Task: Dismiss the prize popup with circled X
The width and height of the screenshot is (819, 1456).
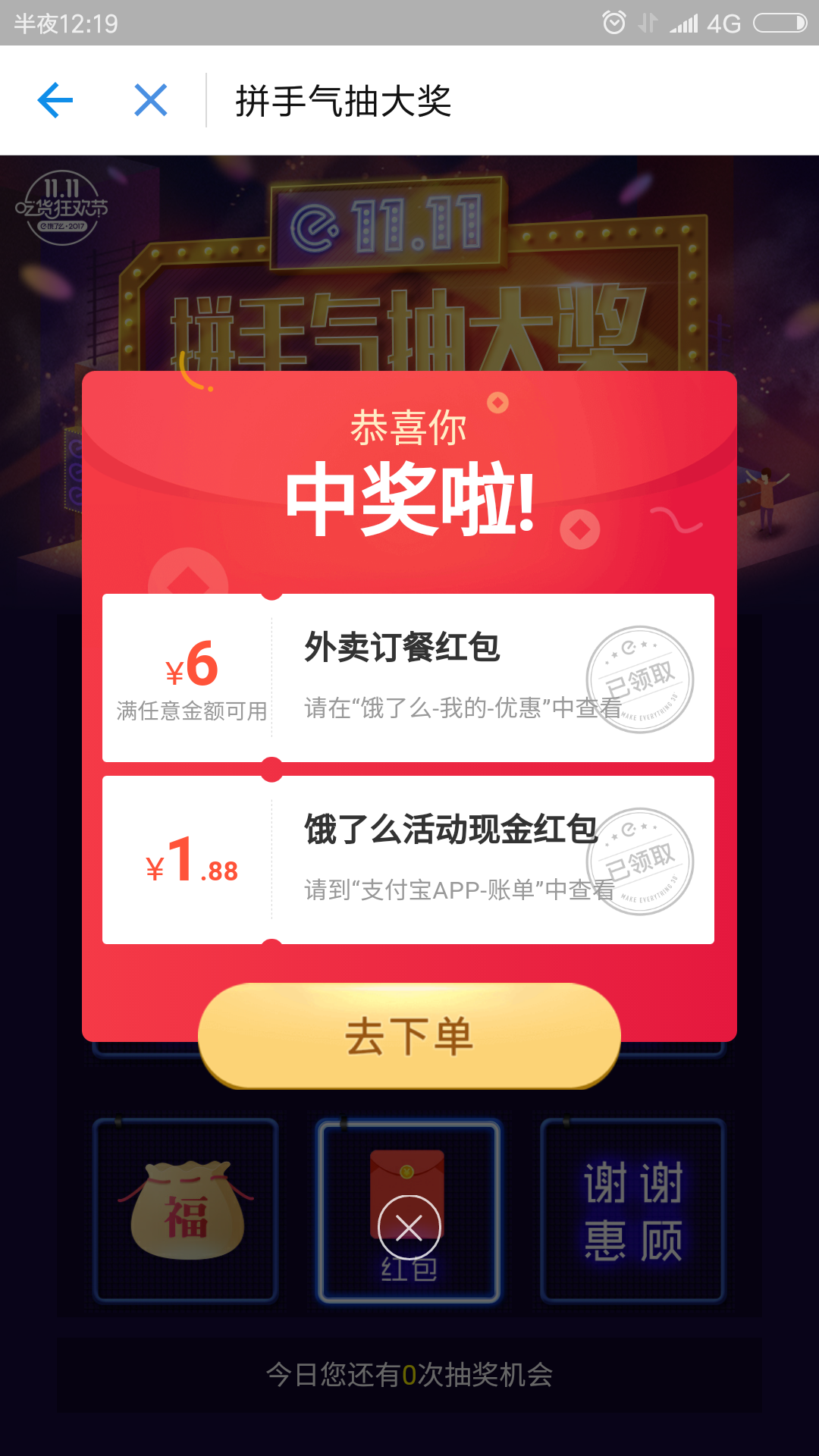Action: pyautogui.click(x=409, y=1227)
